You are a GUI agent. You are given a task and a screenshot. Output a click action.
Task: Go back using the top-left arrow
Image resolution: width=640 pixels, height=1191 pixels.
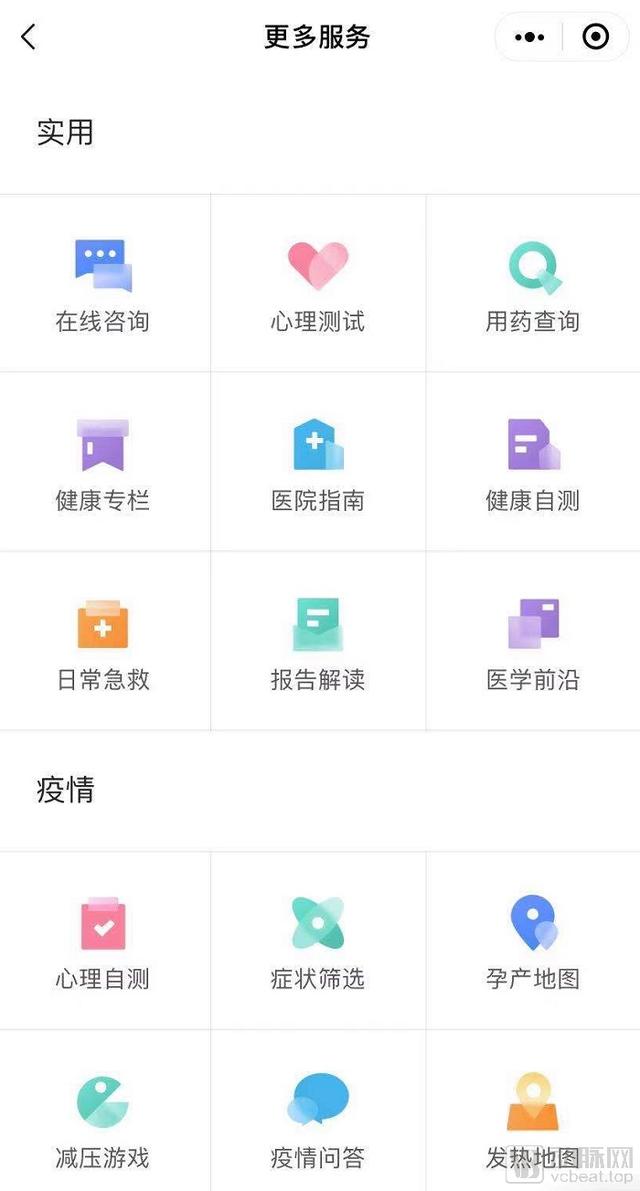(x=28, y=36)
